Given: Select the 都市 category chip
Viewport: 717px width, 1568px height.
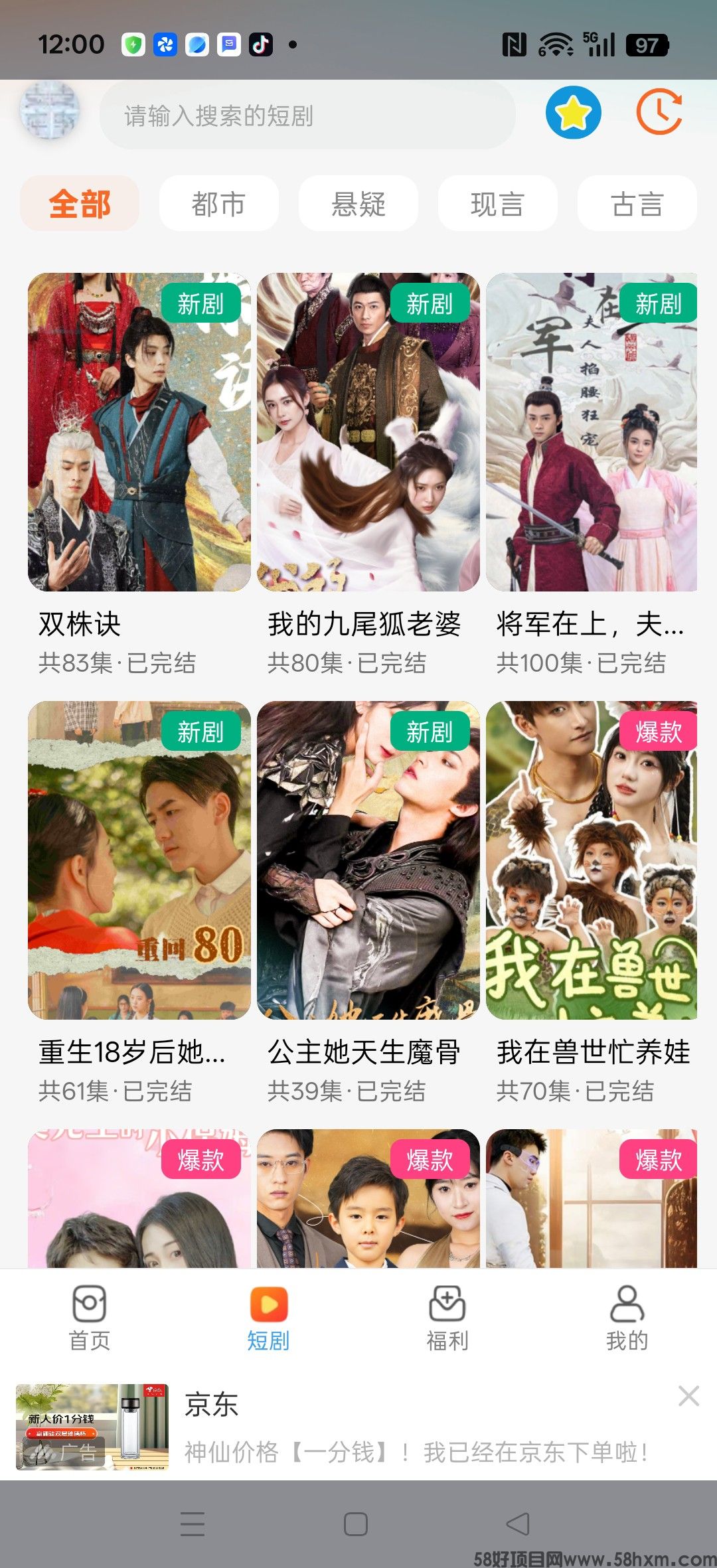Looking at the screenshot, I should (218, 204).
